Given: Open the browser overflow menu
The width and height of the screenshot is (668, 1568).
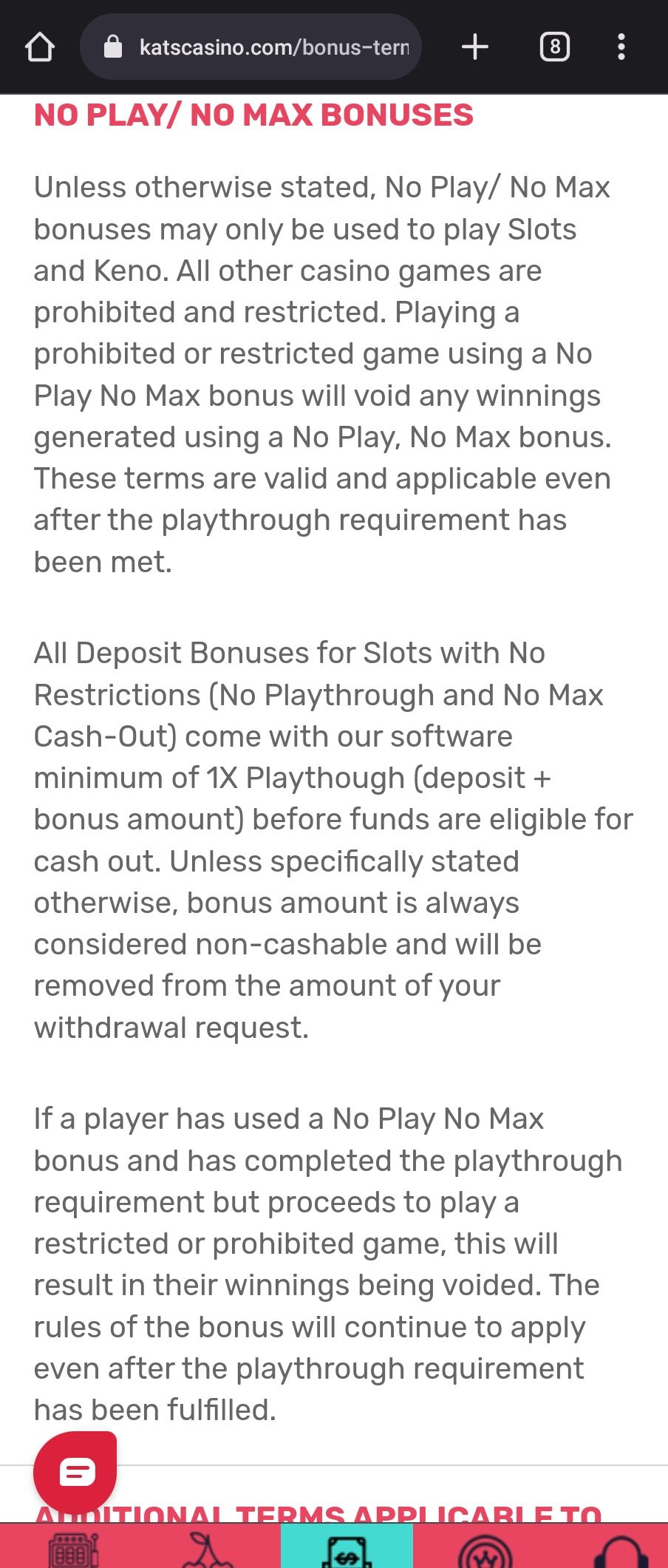Looking at the screenshot, I should click(x=621, y=48).
